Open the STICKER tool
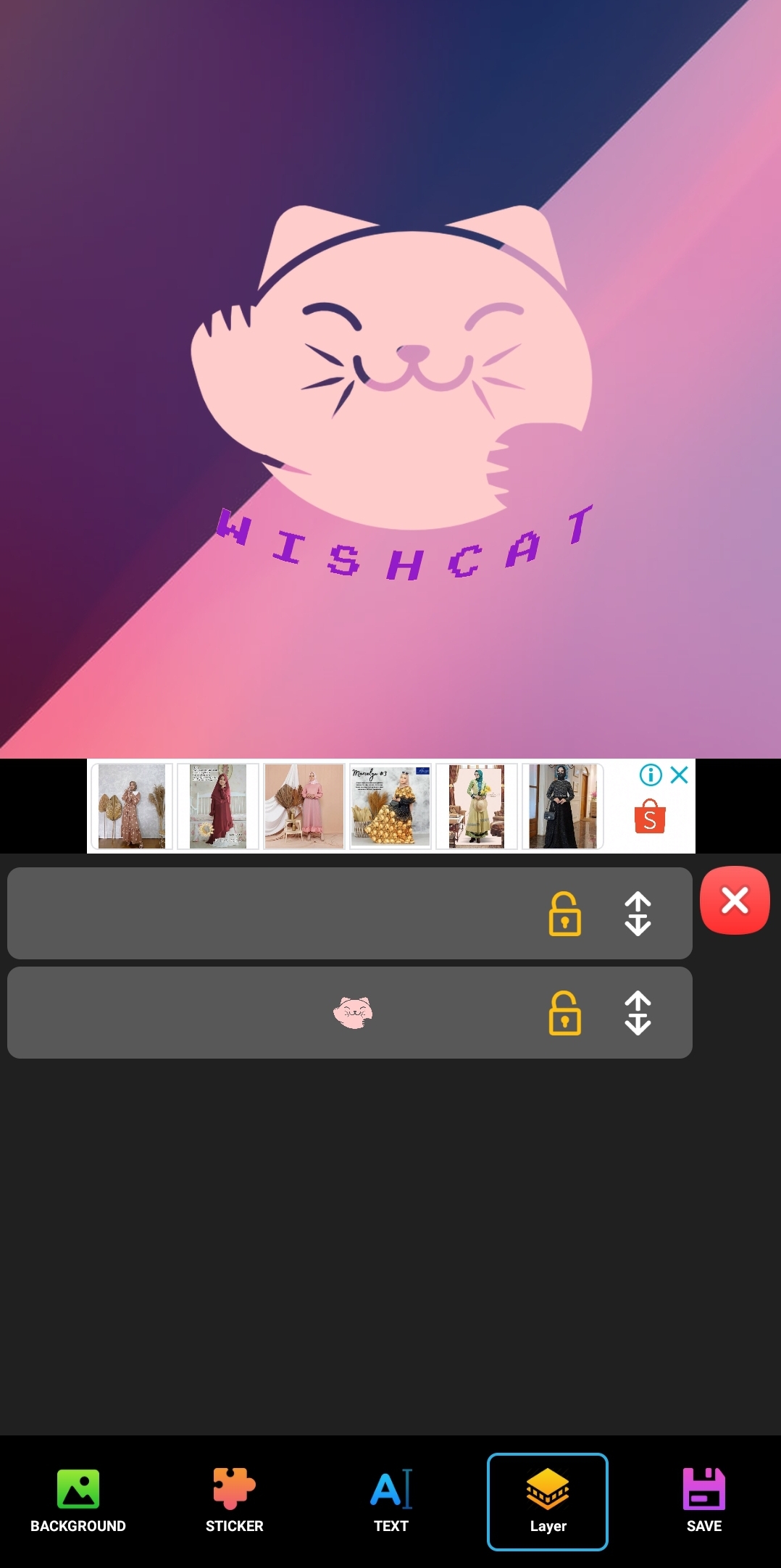The image size is (781, 1568). click(234, 1501)
